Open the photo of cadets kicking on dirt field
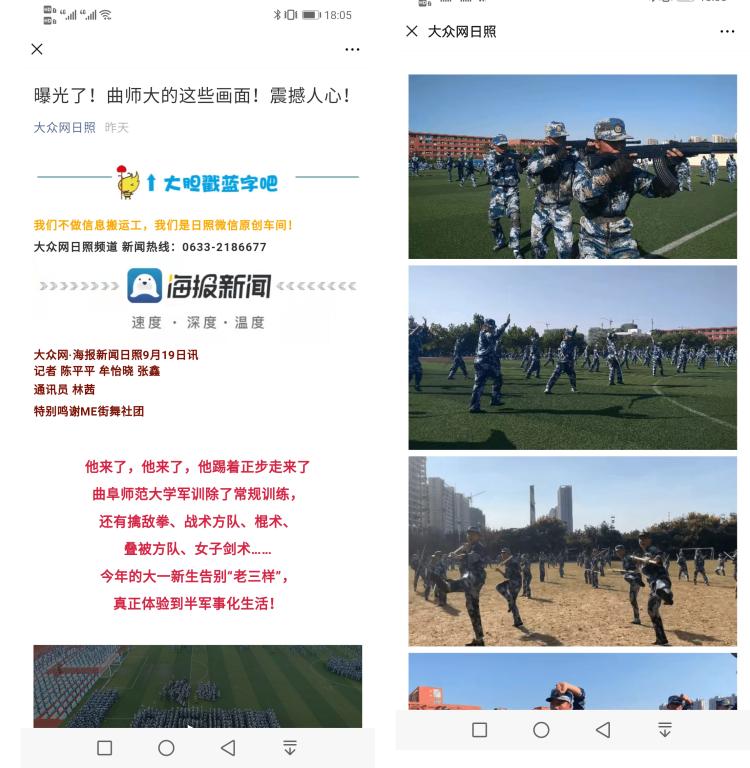 click(x=572, y=551)
